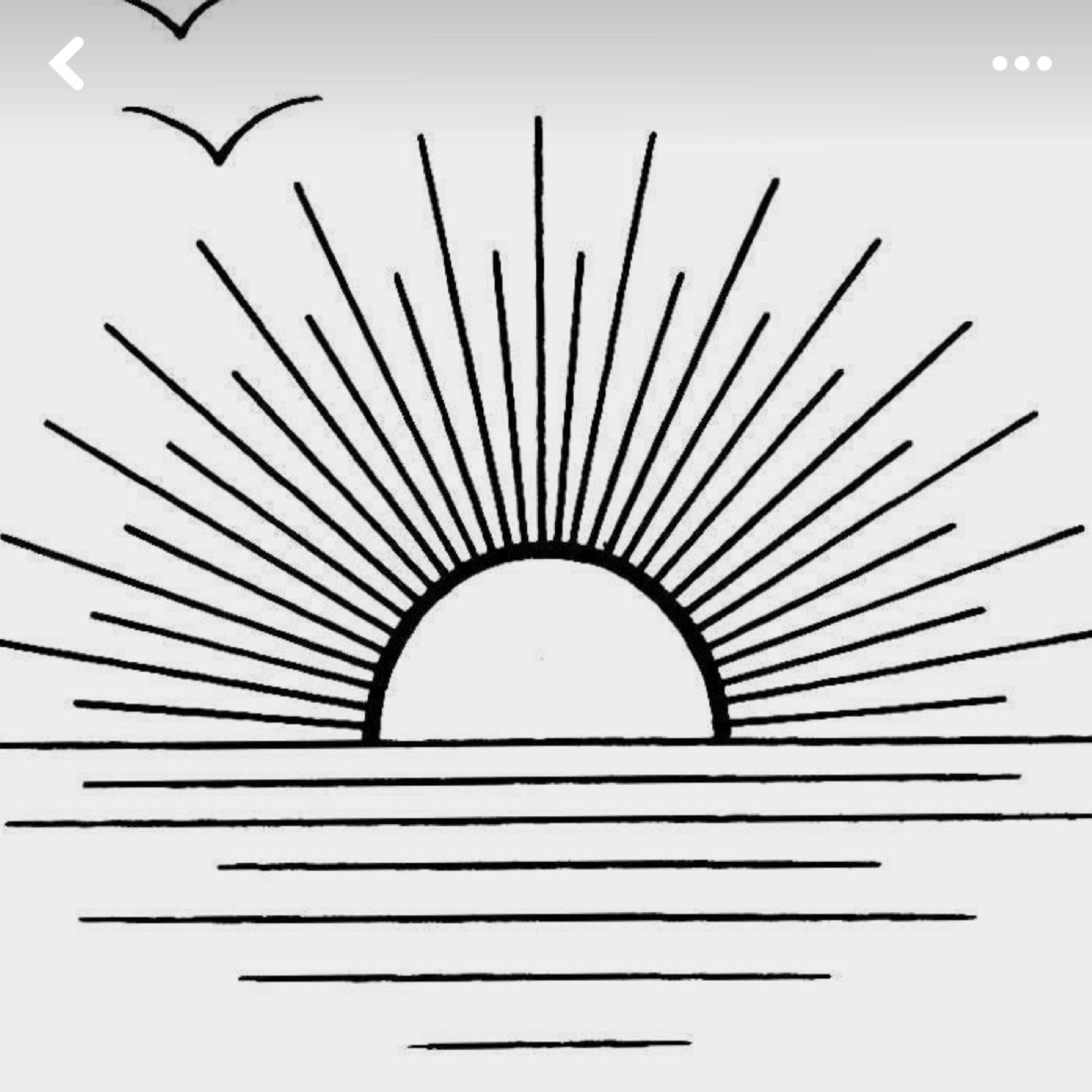Open the three-dot overflow menu
The width and height of the screenshot is (1092, 1092).
[1022, 63]
